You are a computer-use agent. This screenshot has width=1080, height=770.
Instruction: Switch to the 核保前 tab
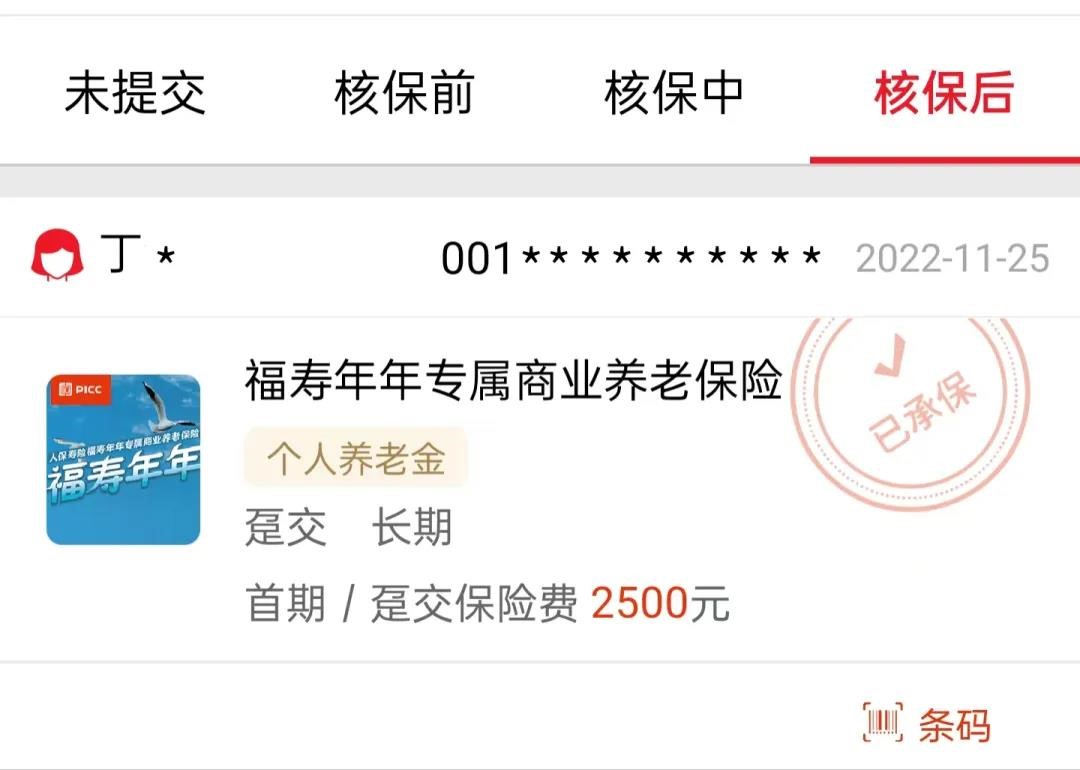(404, 94)
